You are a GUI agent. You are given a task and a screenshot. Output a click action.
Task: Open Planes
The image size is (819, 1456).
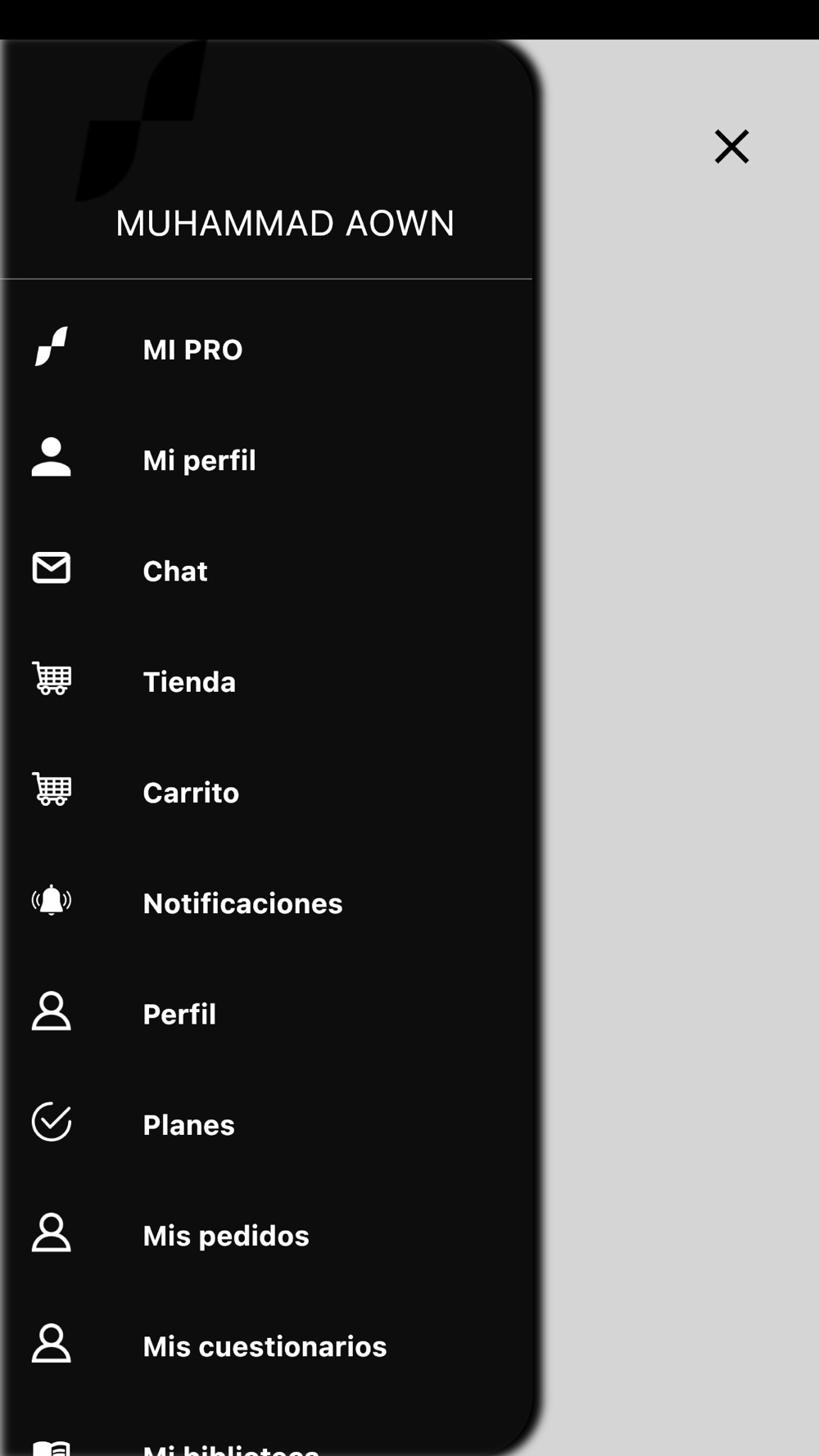(266, 1124)
